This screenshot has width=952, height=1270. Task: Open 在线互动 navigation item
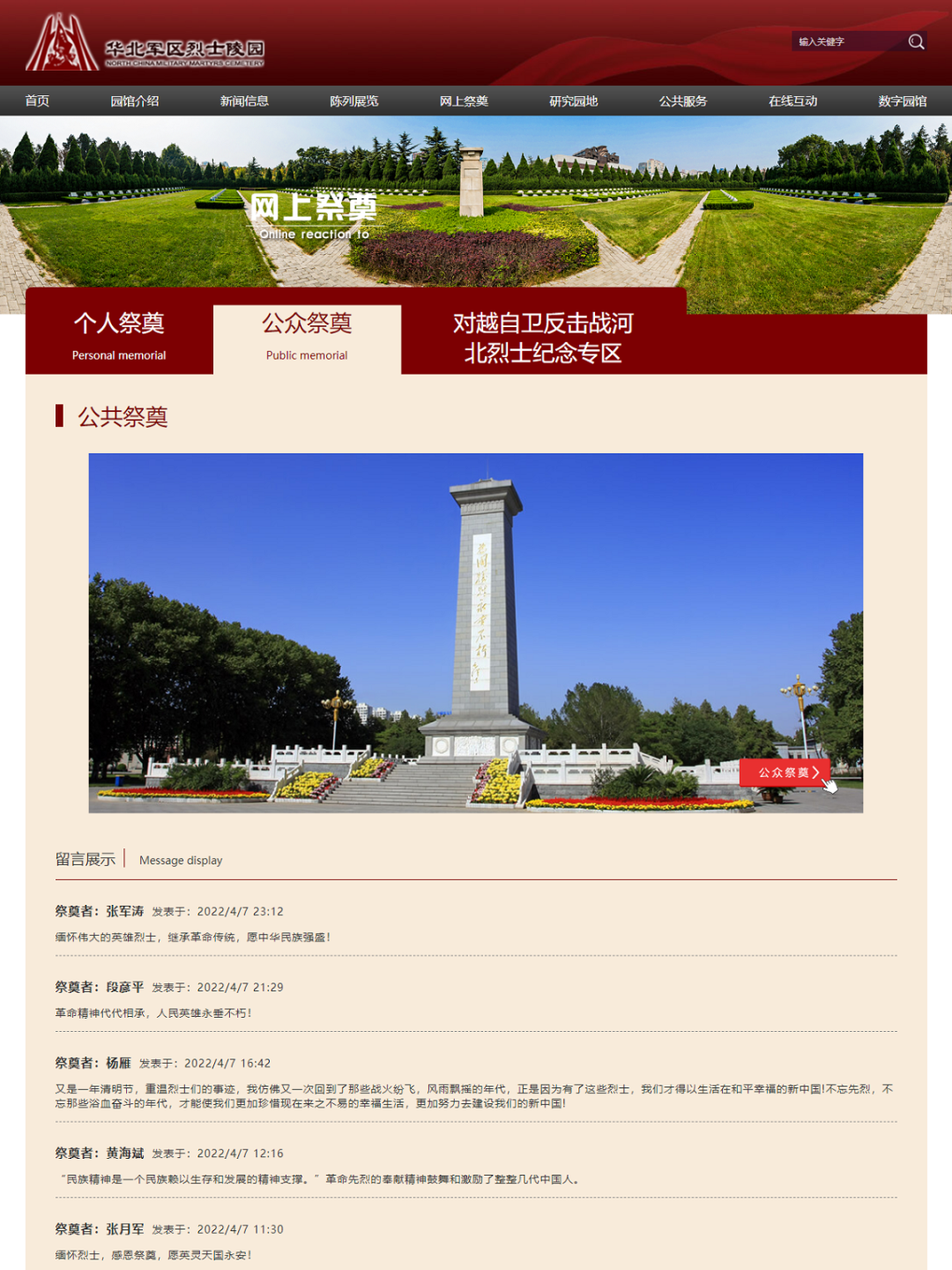792,101
